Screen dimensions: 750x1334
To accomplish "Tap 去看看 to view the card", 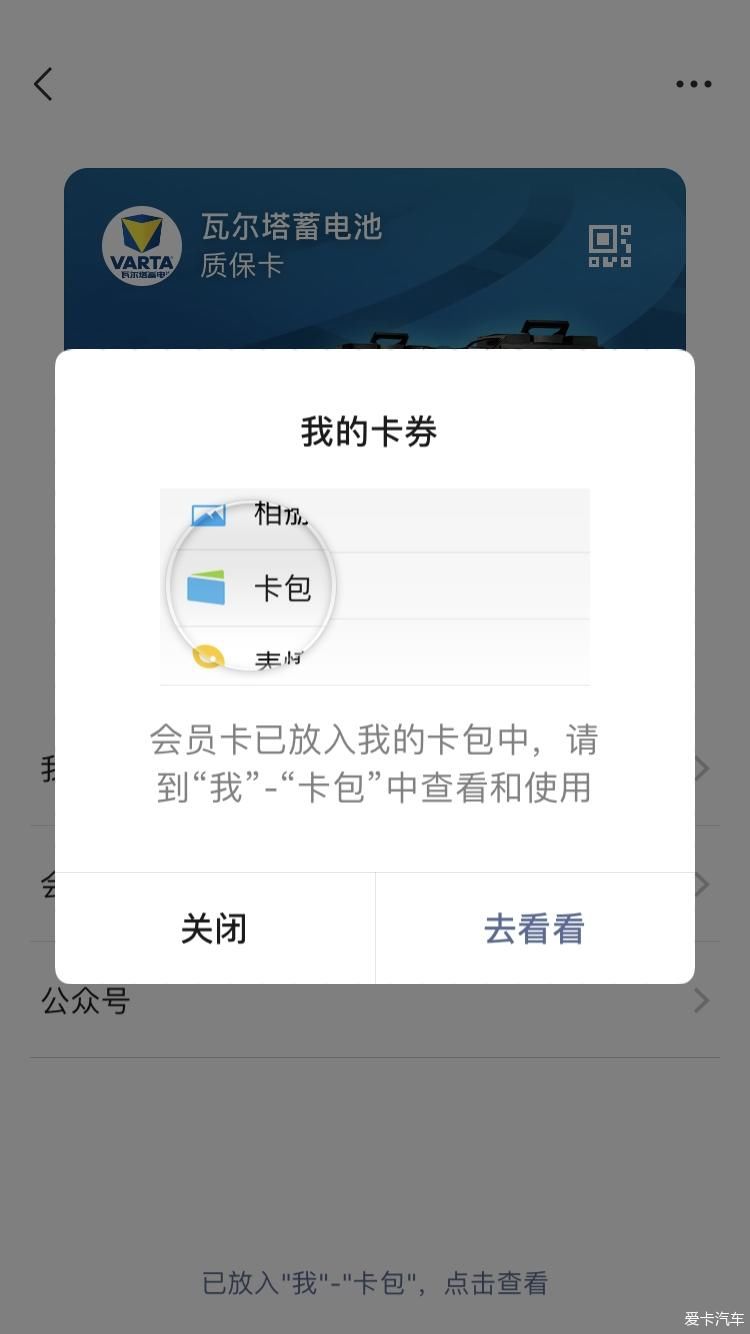I will coord(534,929).
